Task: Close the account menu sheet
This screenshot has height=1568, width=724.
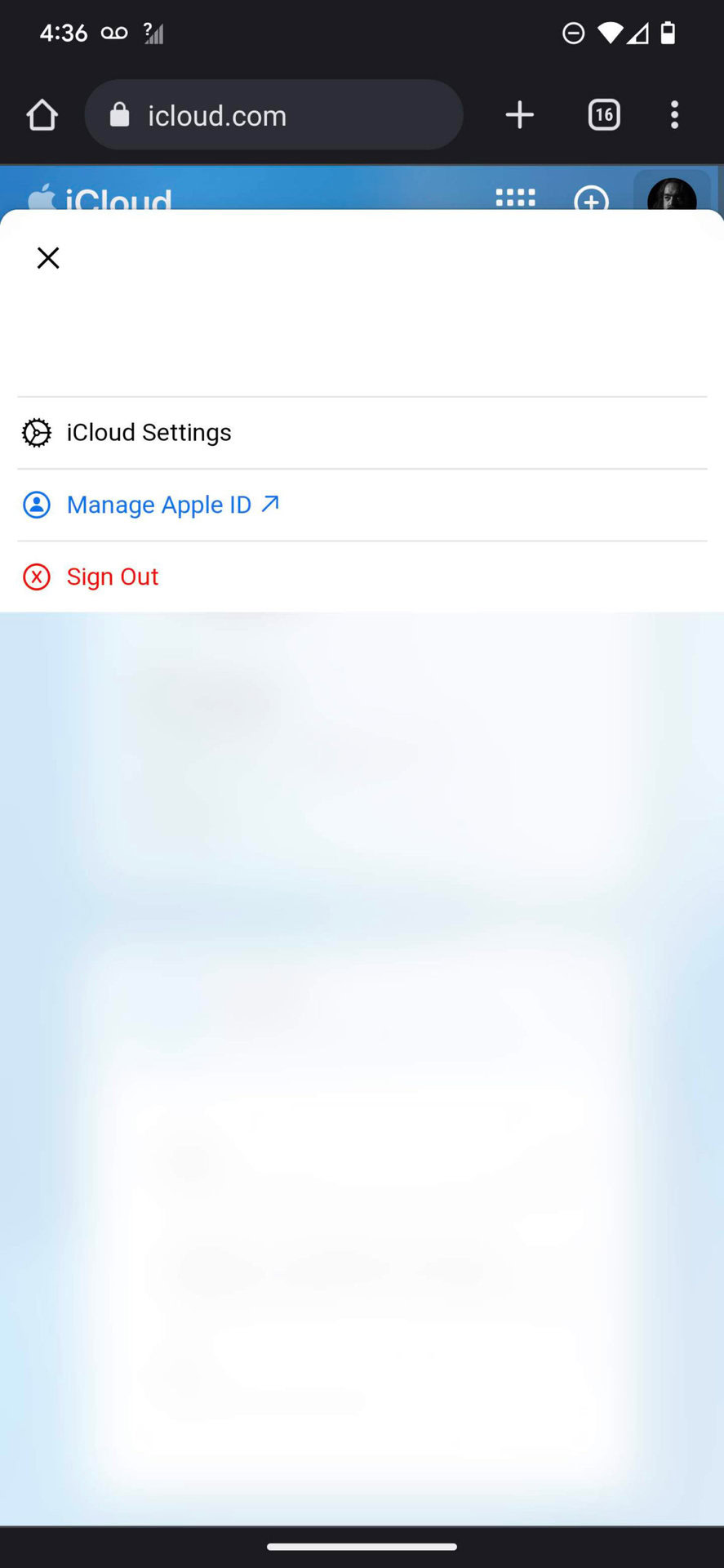Action: click(48, 258)
